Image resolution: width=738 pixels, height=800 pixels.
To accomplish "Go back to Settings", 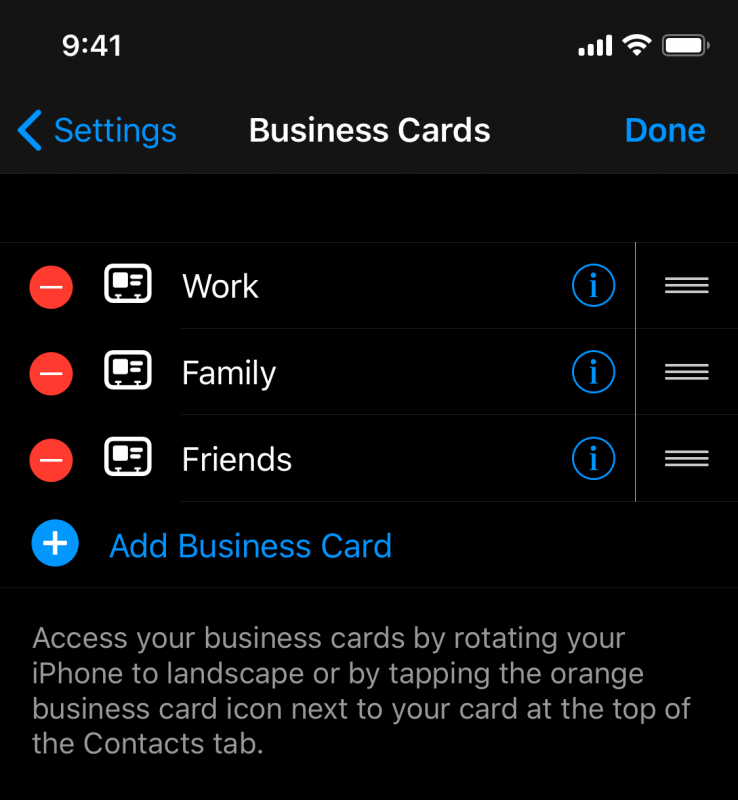I will tap(97, 131).
